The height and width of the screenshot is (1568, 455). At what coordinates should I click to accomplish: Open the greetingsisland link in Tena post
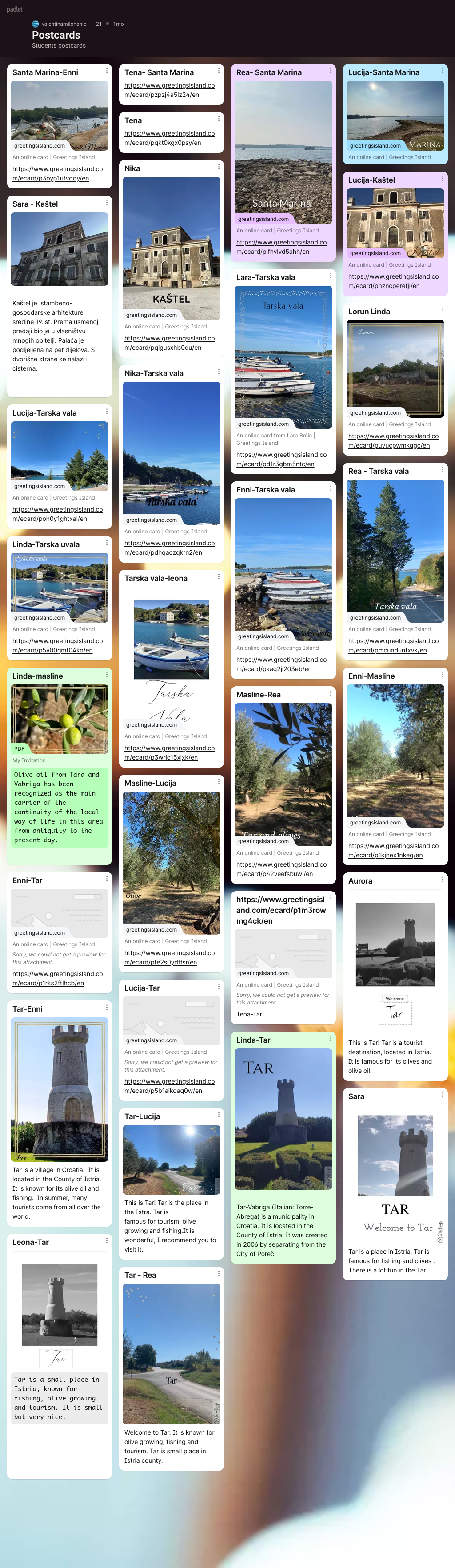click(169, 138)
